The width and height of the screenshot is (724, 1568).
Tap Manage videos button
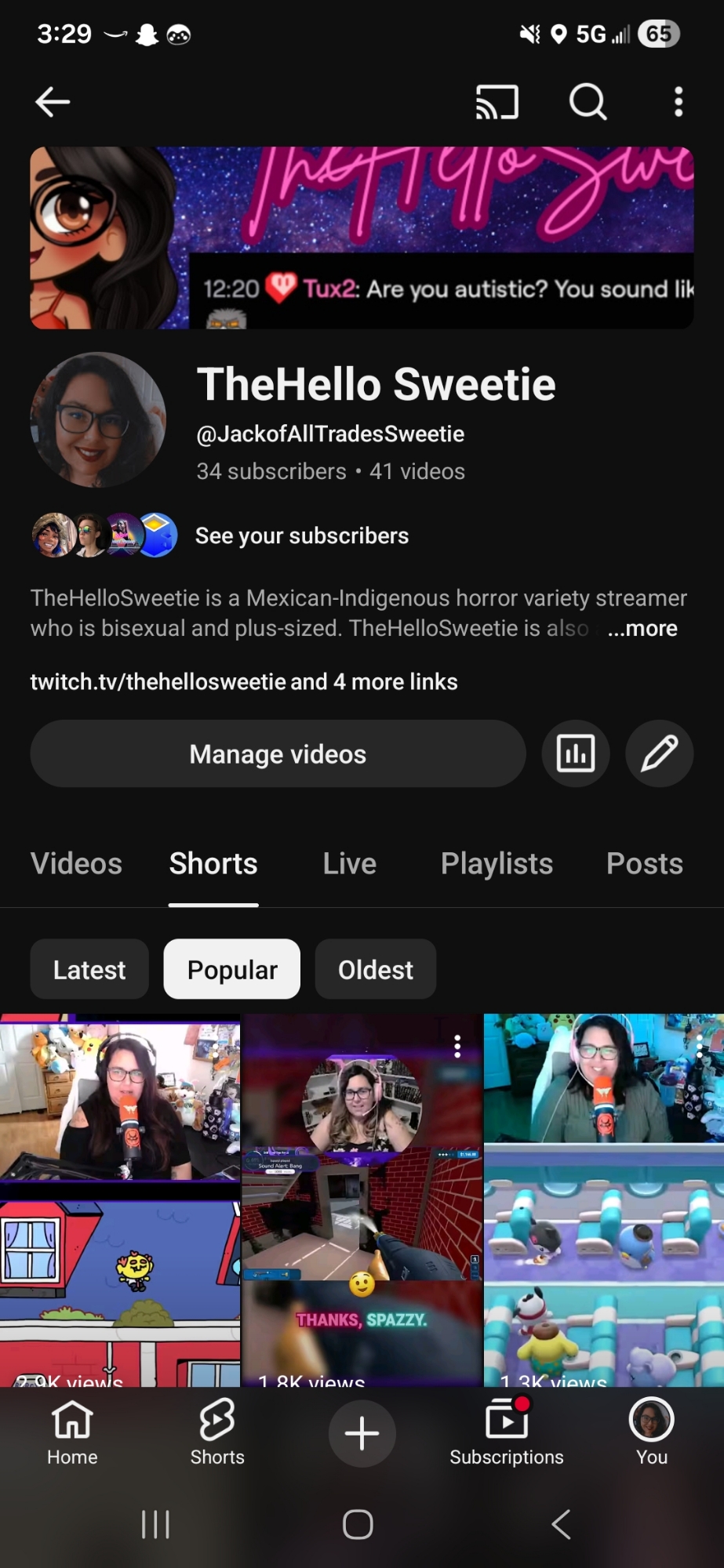278,754
